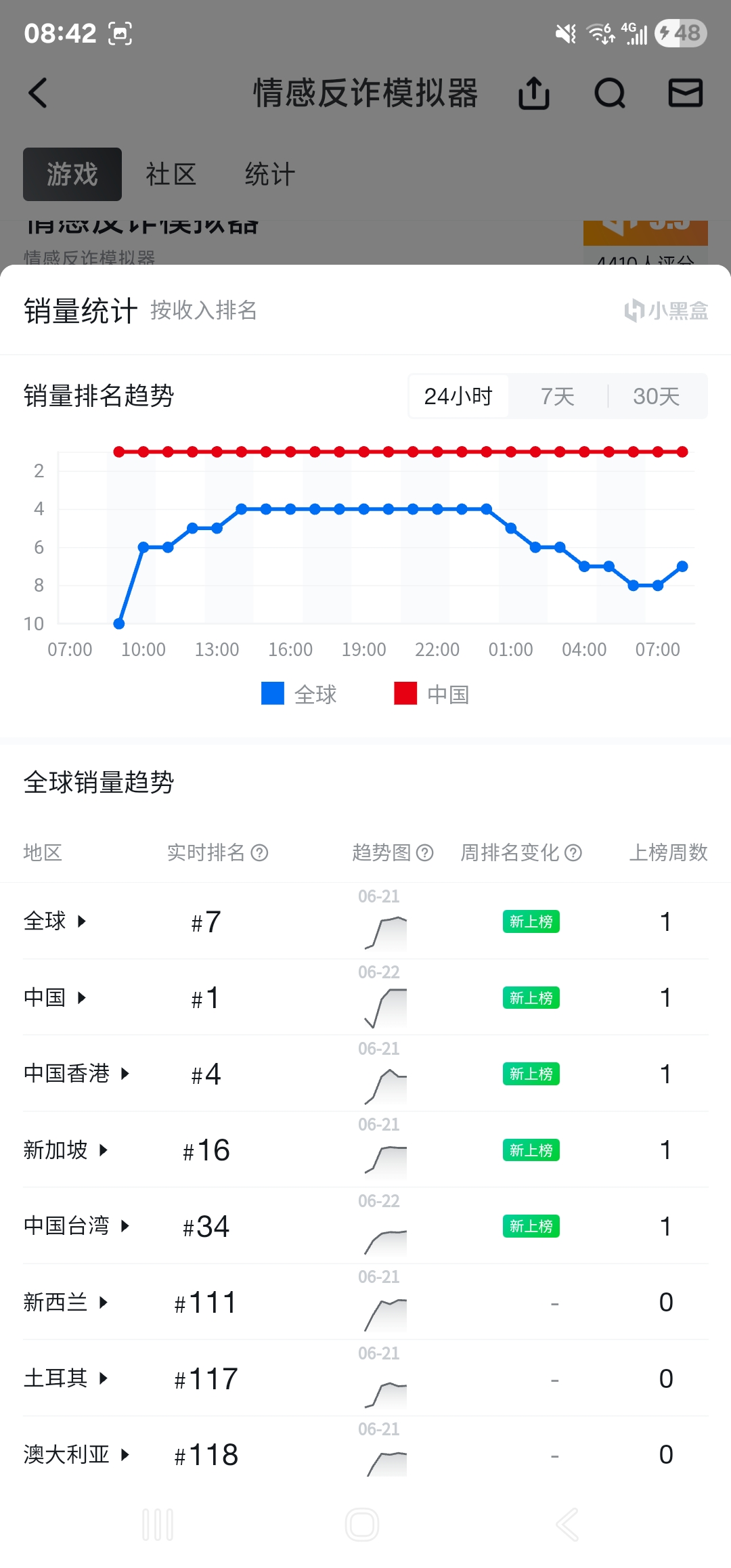Go back using the top-left arrow

(x=39, y=93)
